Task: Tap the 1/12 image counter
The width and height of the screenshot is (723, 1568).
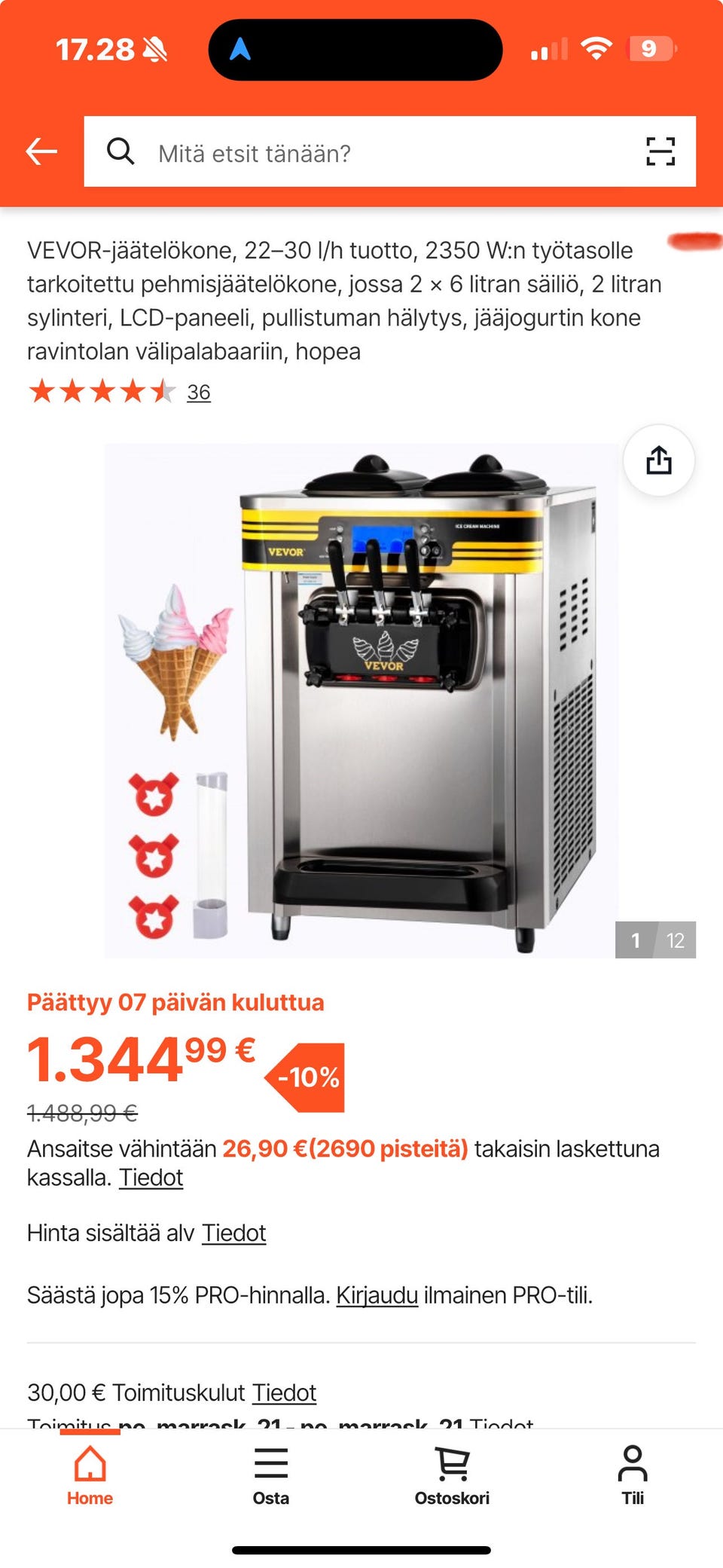Action: tap(654, 940)
